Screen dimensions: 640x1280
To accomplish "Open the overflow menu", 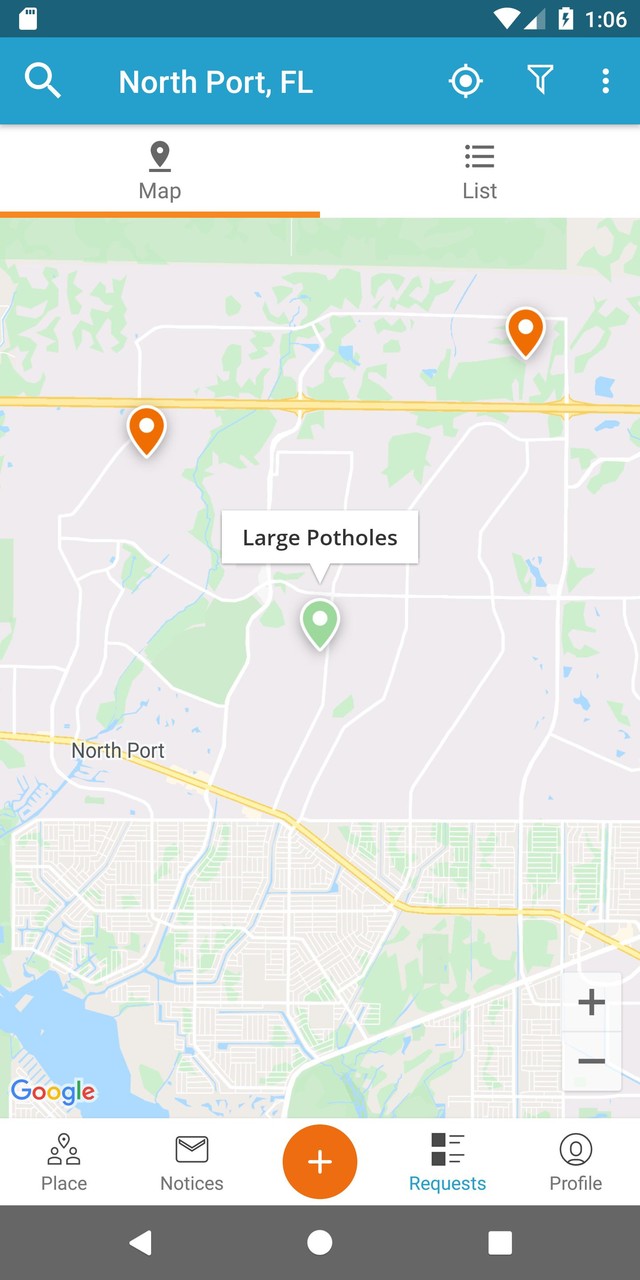I will [605, 81].
